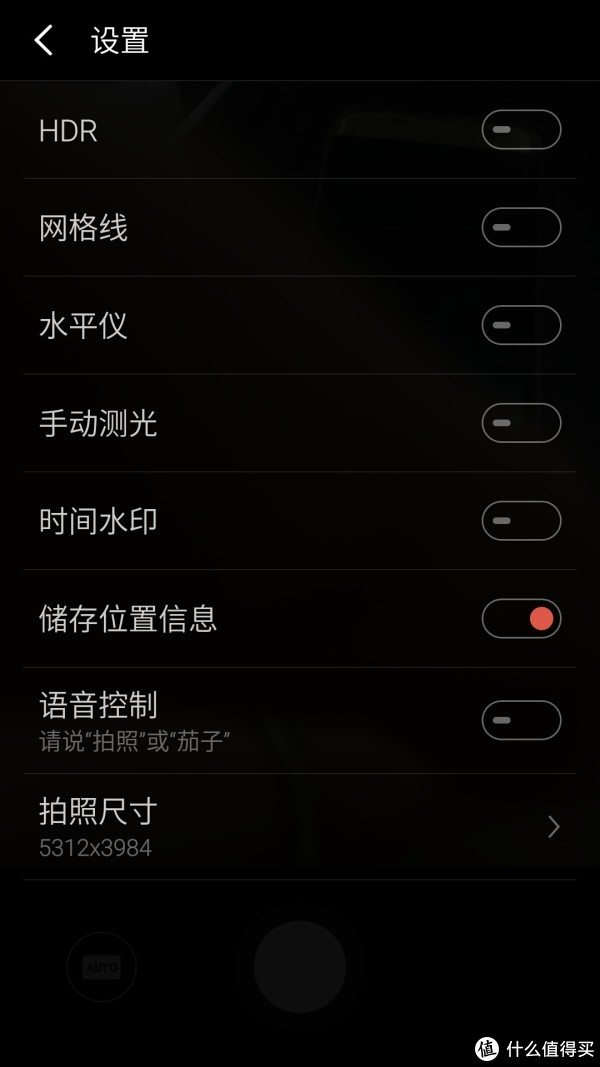Turn on 时间水印
Viewport: 600px width, 1067px height.
point(521,521)
